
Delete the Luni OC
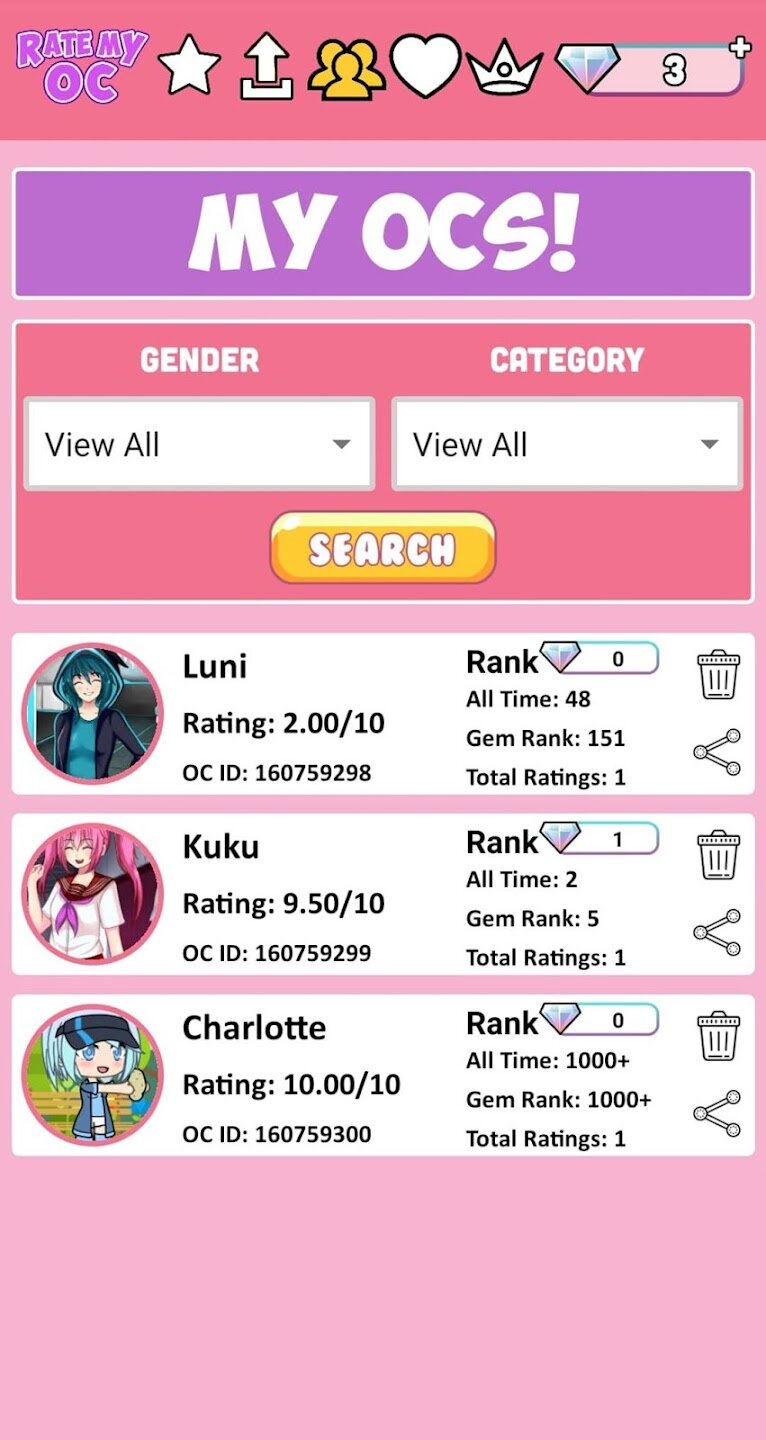(x=718, y=675)
